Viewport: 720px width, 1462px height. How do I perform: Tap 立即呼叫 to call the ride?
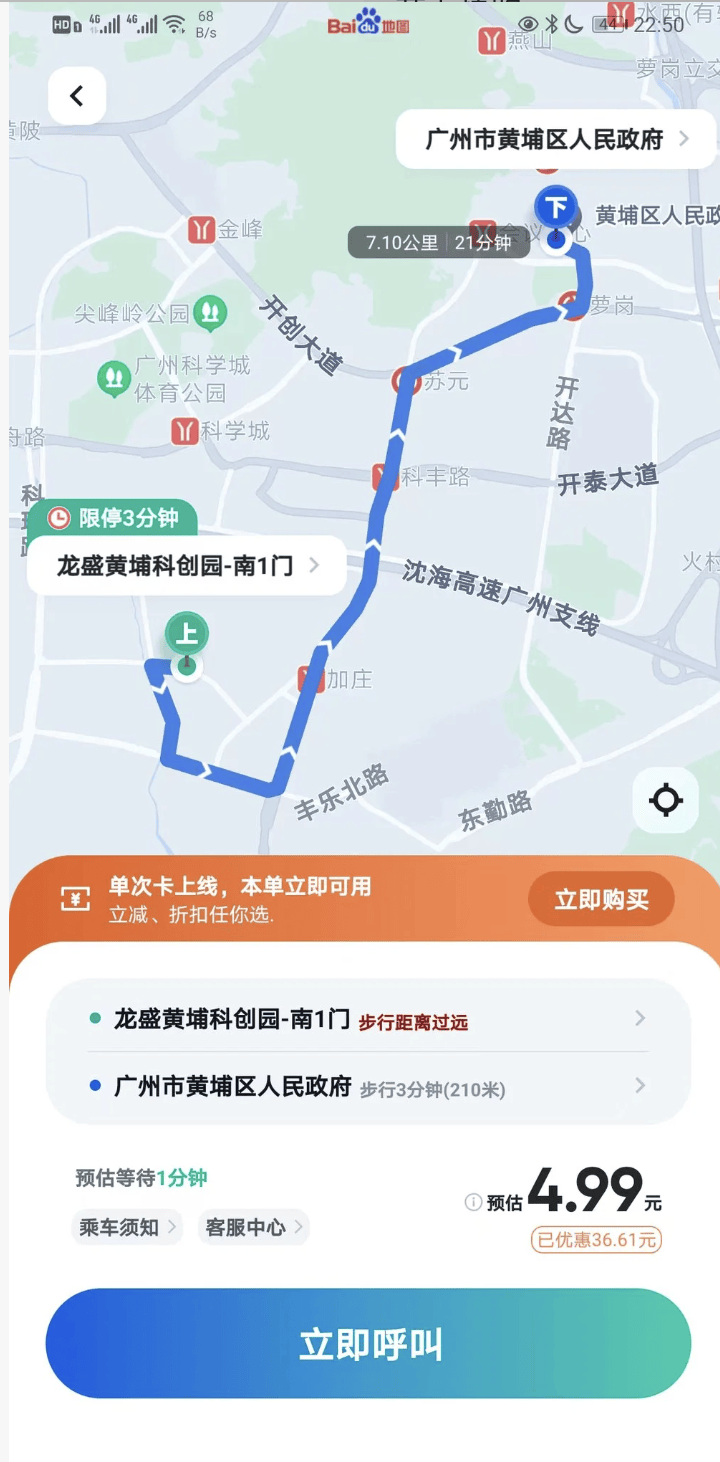tap(368, 1343)
